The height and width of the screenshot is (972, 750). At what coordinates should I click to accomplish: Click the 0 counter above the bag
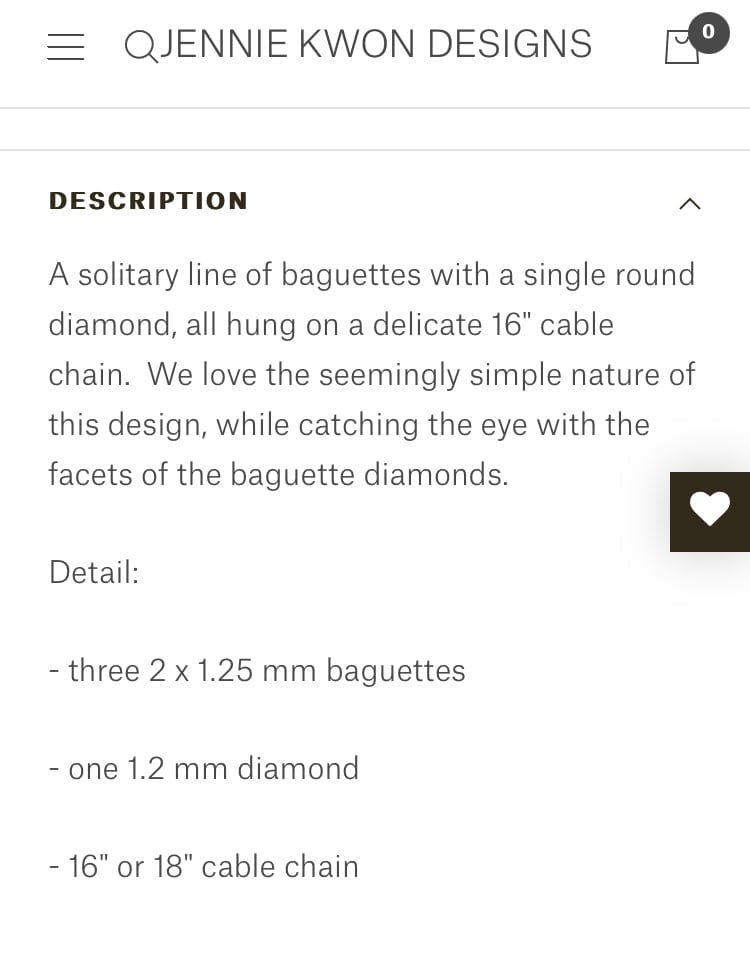point(708,31)
